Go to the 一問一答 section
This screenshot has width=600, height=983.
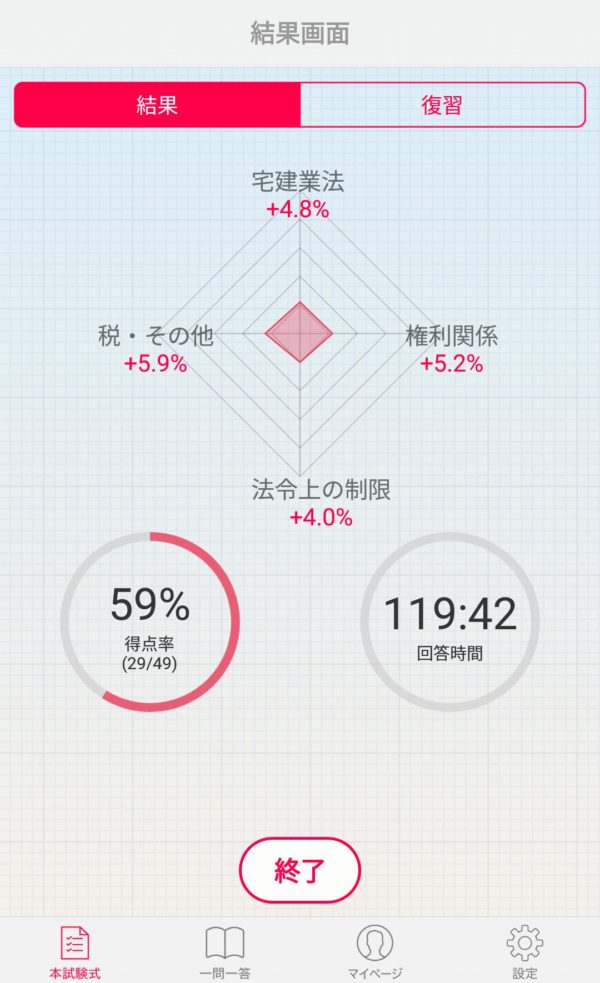(x=224, y=952)
